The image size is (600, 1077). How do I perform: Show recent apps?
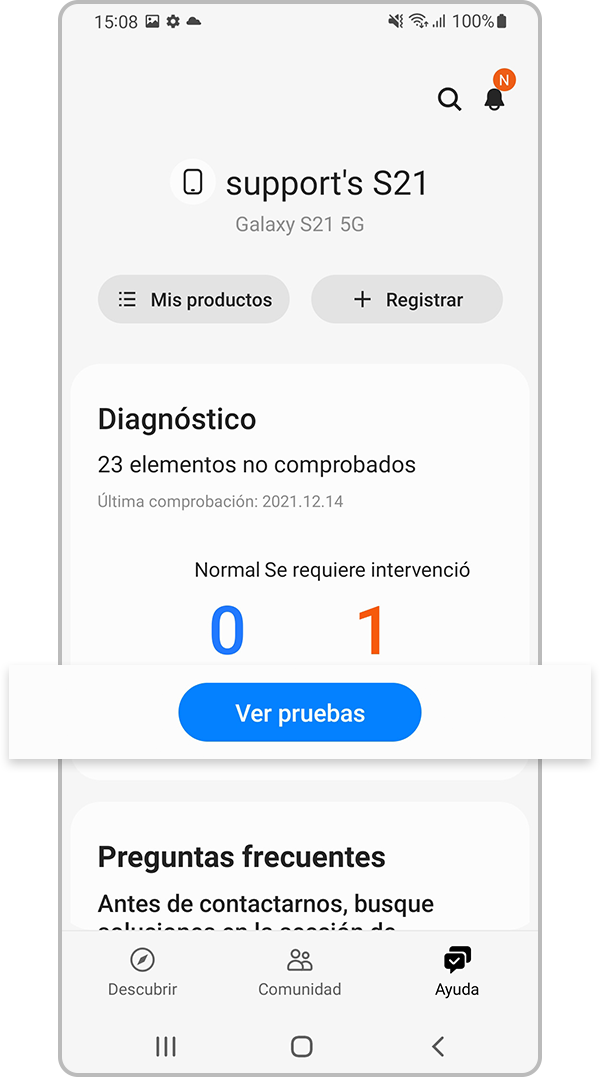166,1046
